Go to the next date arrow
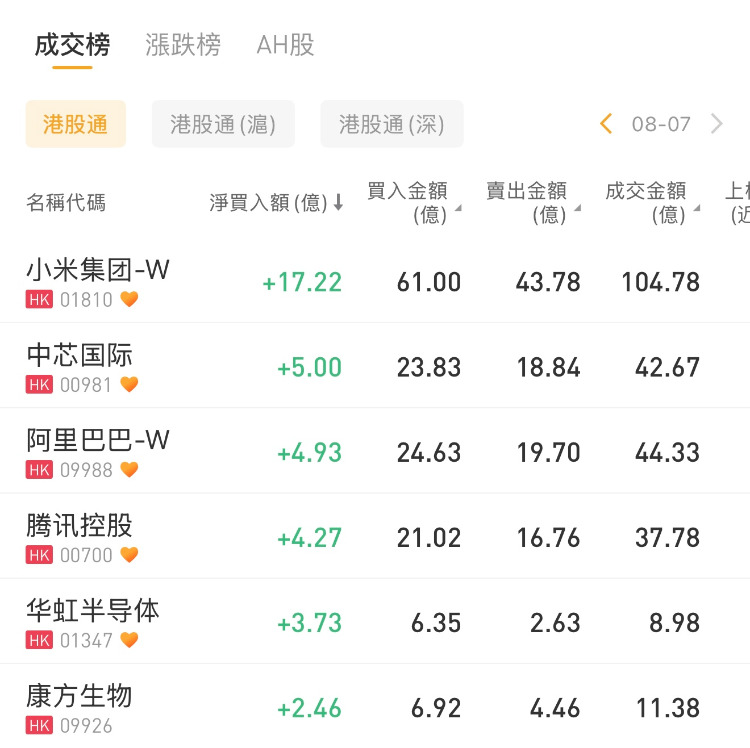 (x=716, y=124)
